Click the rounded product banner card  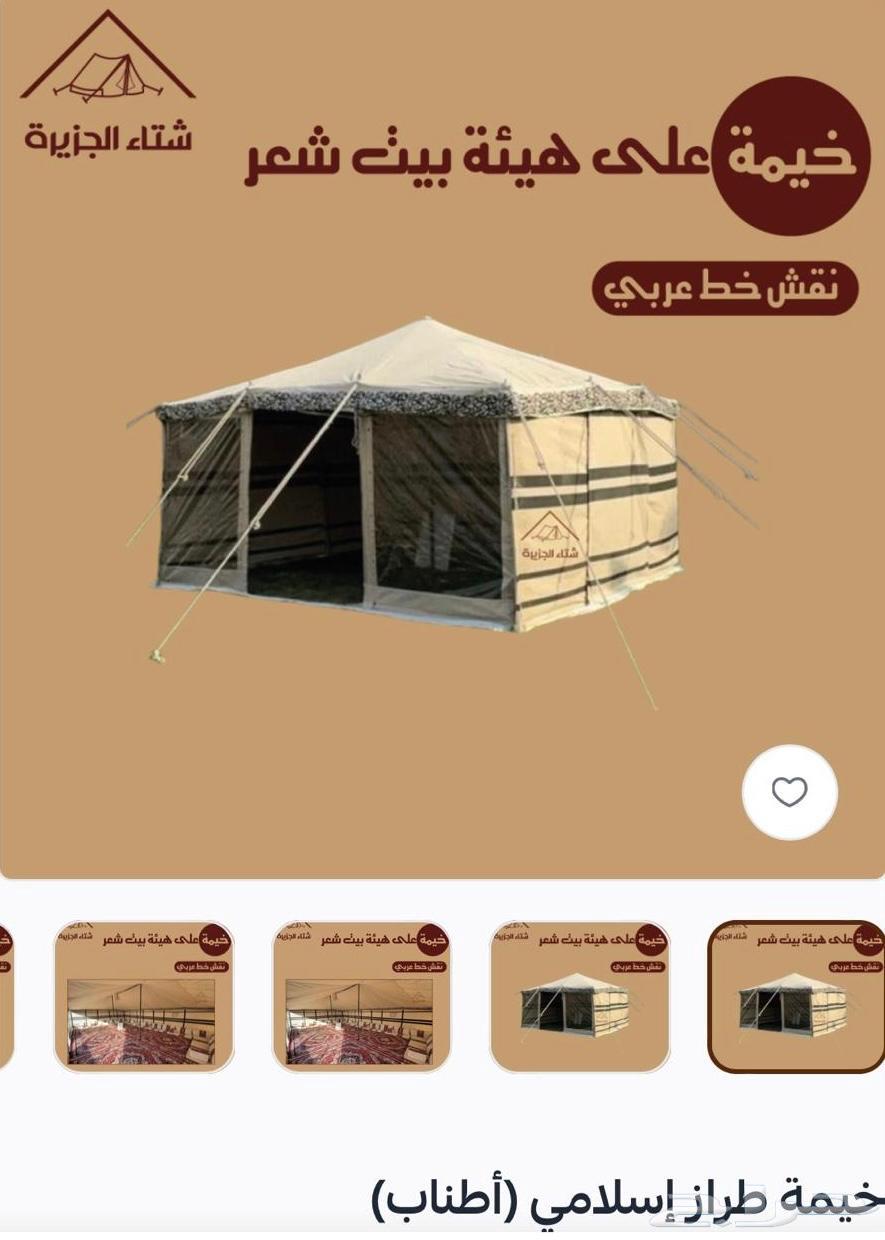pos(442,440)
